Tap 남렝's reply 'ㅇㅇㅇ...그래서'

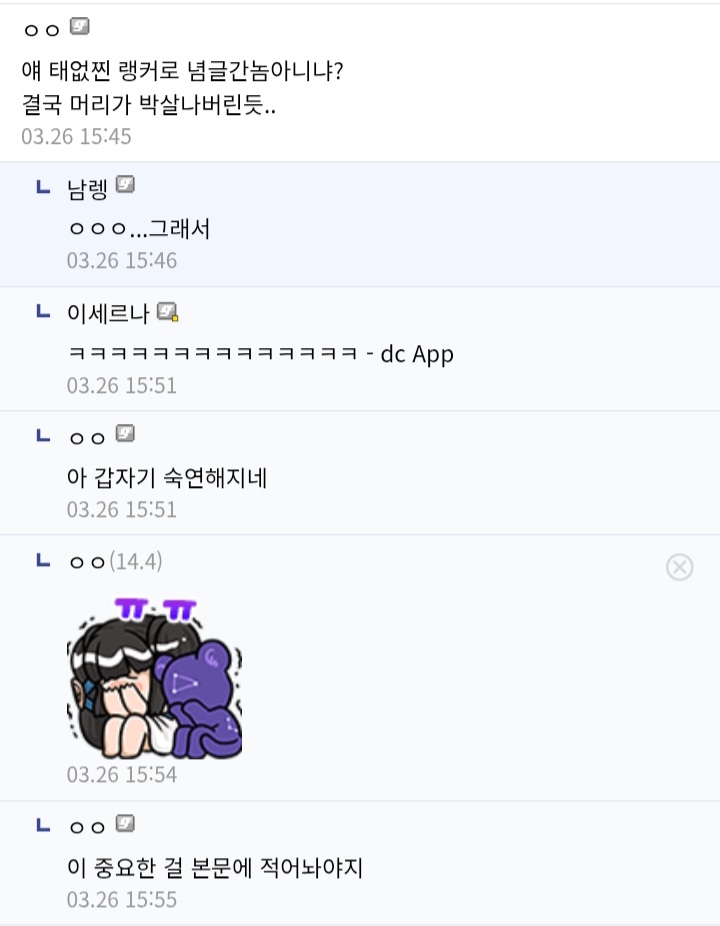point(139,229)
